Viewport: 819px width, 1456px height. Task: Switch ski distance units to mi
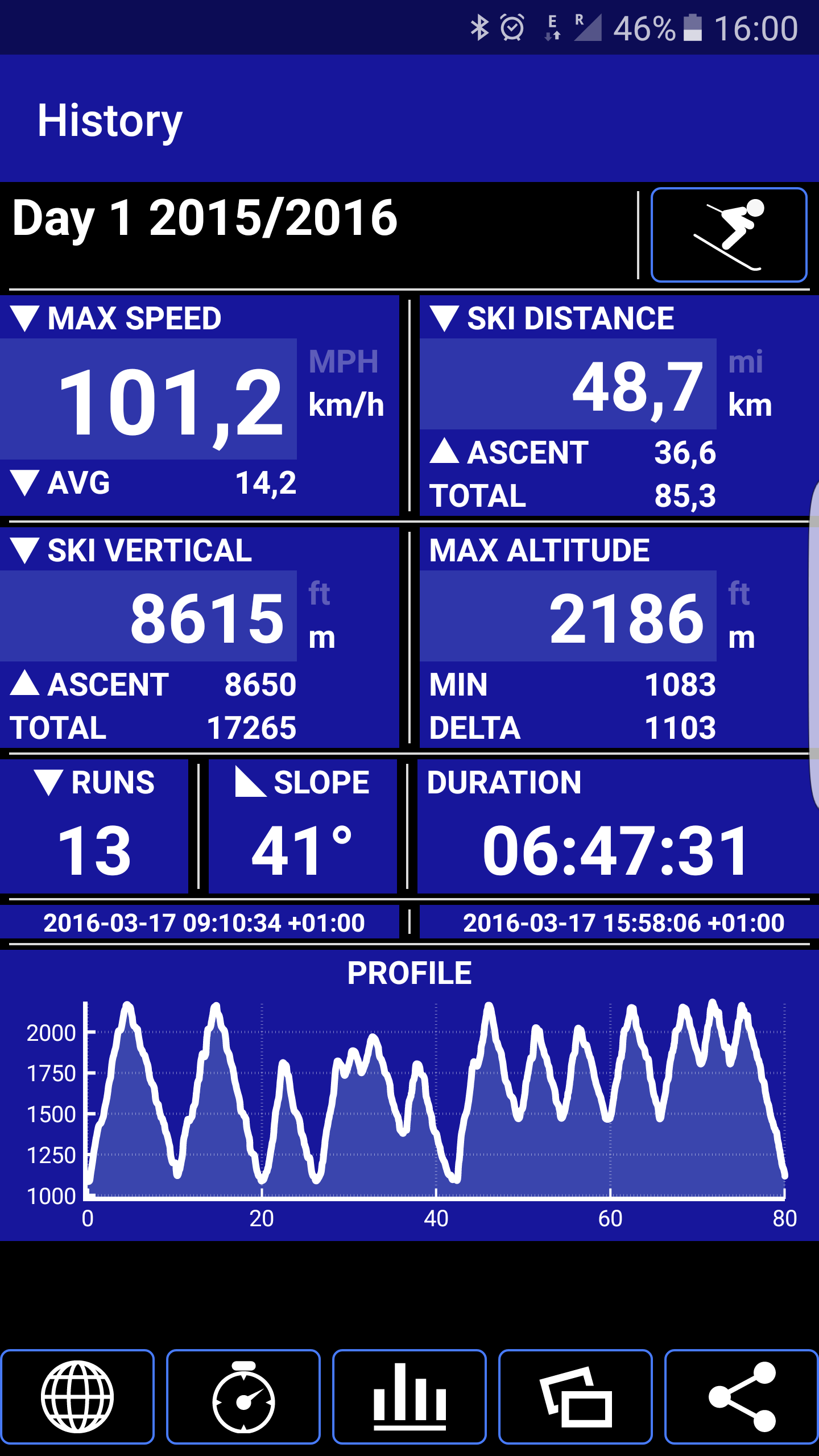[746, 362]
